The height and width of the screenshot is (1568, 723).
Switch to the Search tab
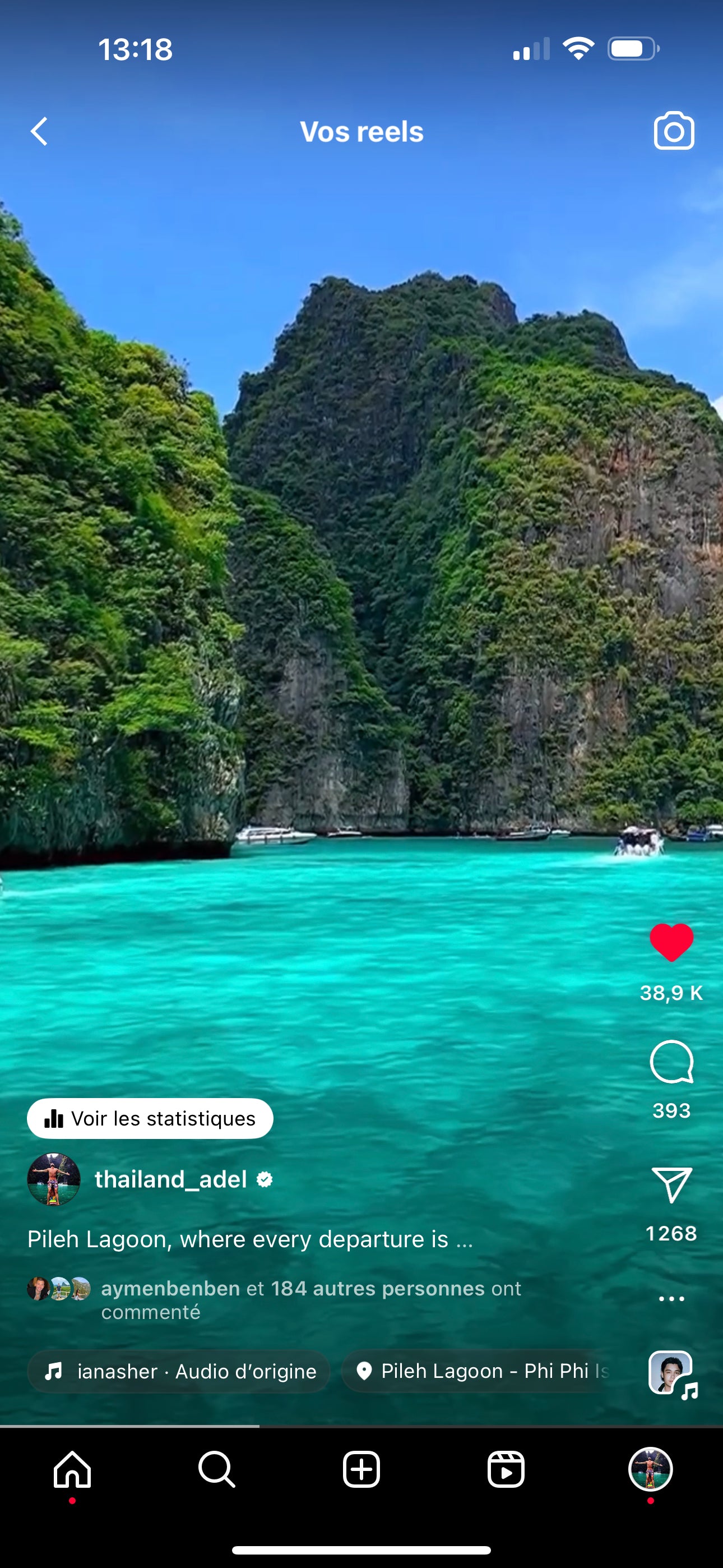click(x=217, y=1469)
